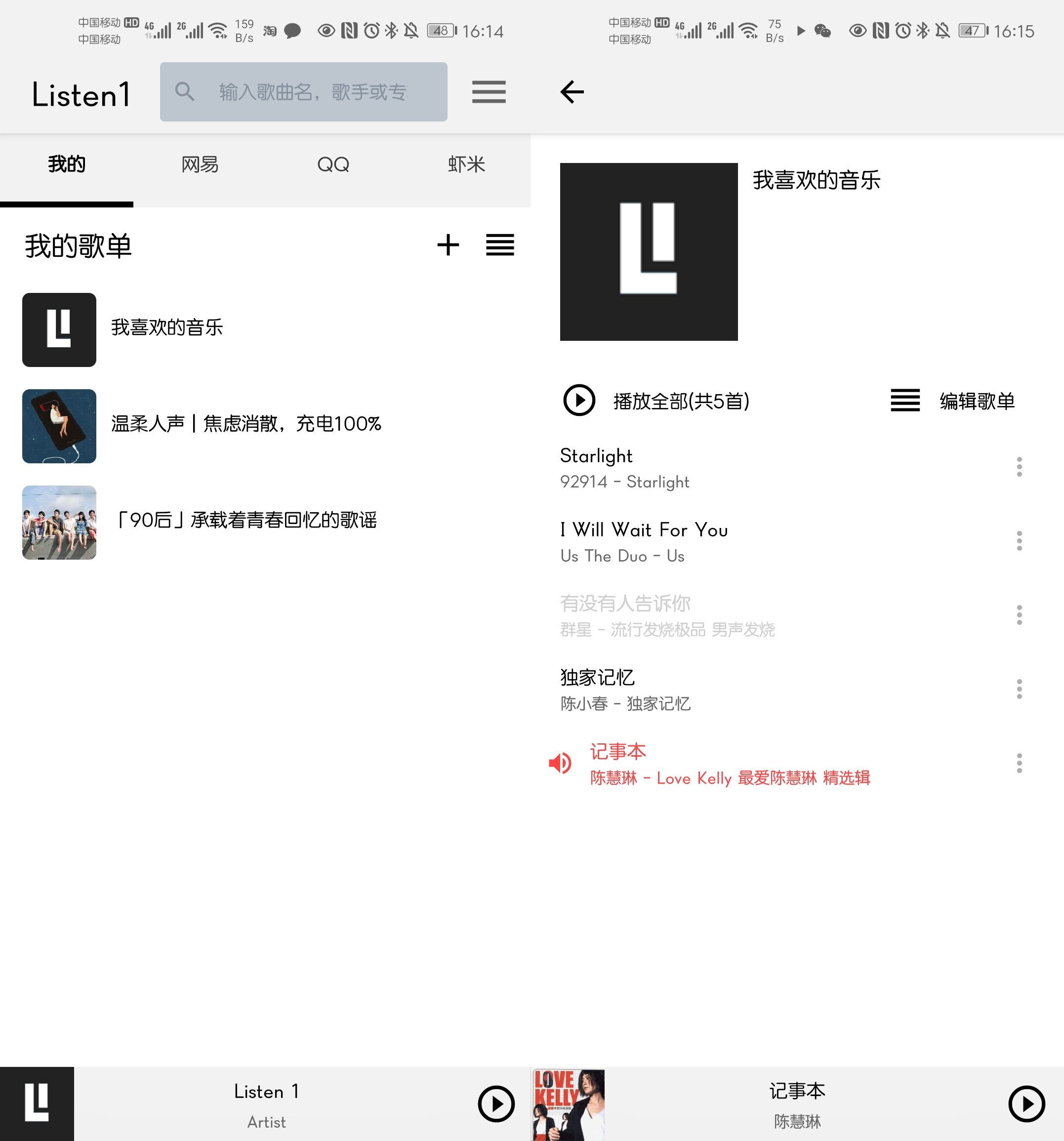This screenshot has height=1141, width=1064.
Task: Open more options for 有没有人告诉你
Action: pyautogui.click(x=1019, y=614)
